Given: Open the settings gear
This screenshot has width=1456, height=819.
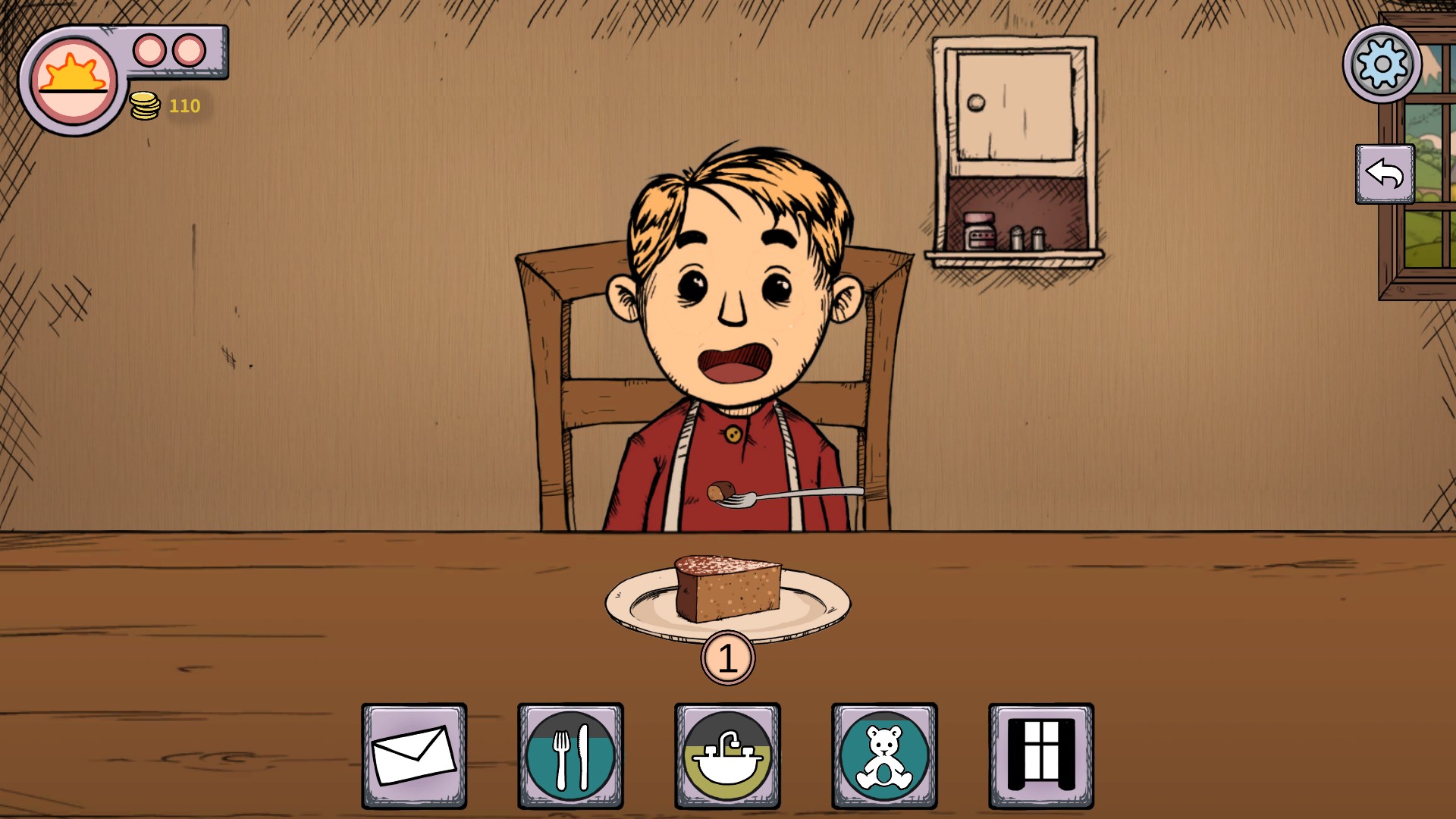Looking at the screenshot, I should tap(1382, 64).
